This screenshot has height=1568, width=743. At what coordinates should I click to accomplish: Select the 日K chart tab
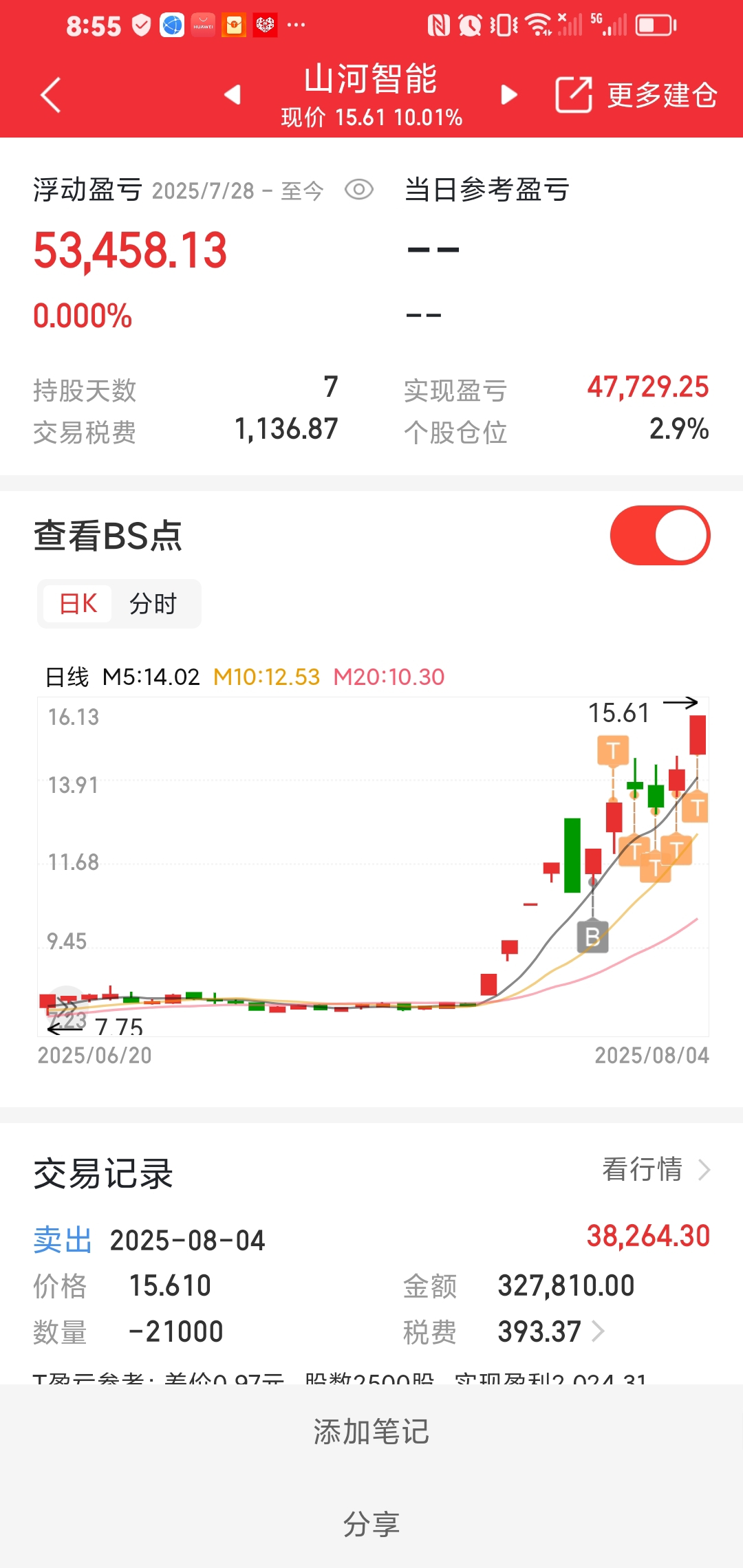tap(78, 604)
